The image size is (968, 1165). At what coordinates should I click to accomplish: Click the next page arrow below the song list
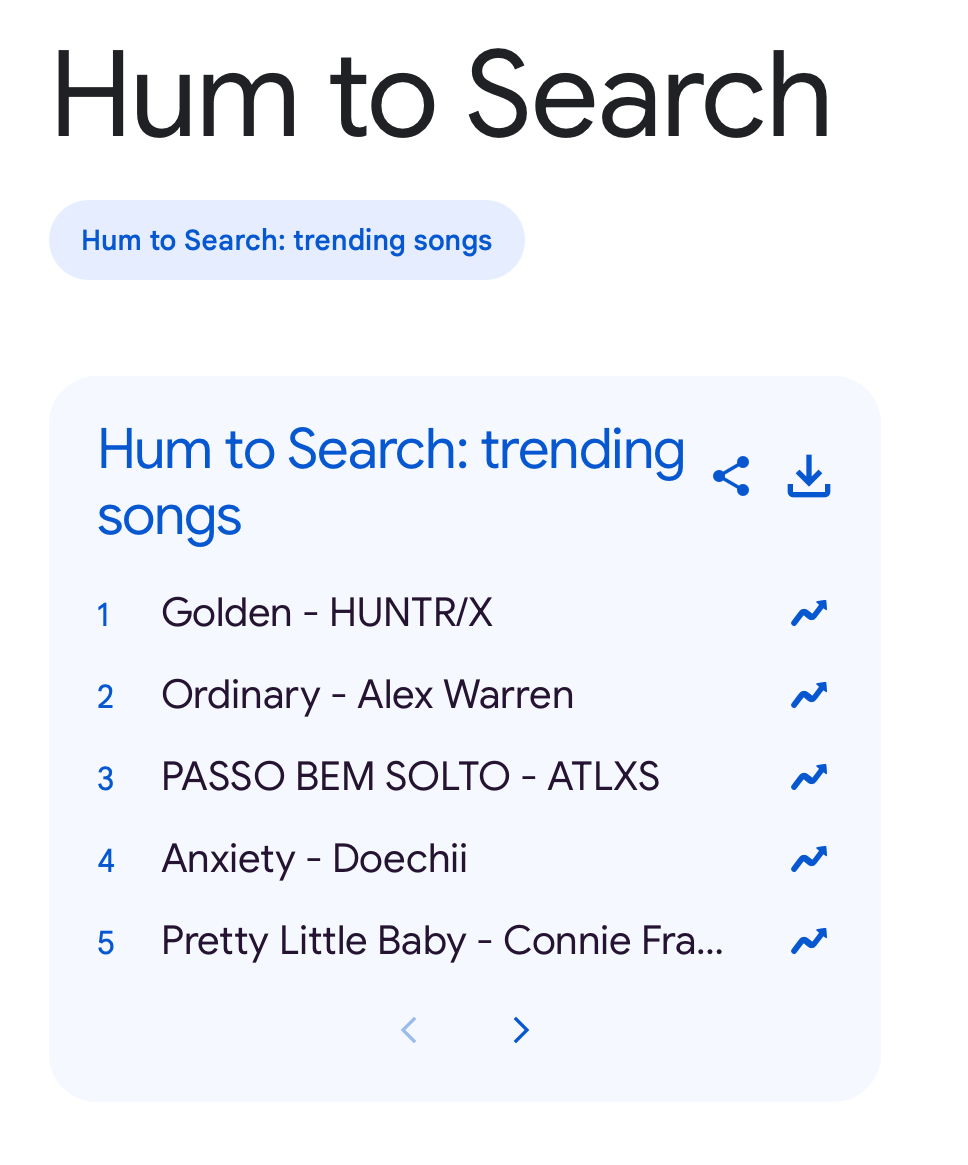click(x=520, y=1029)
